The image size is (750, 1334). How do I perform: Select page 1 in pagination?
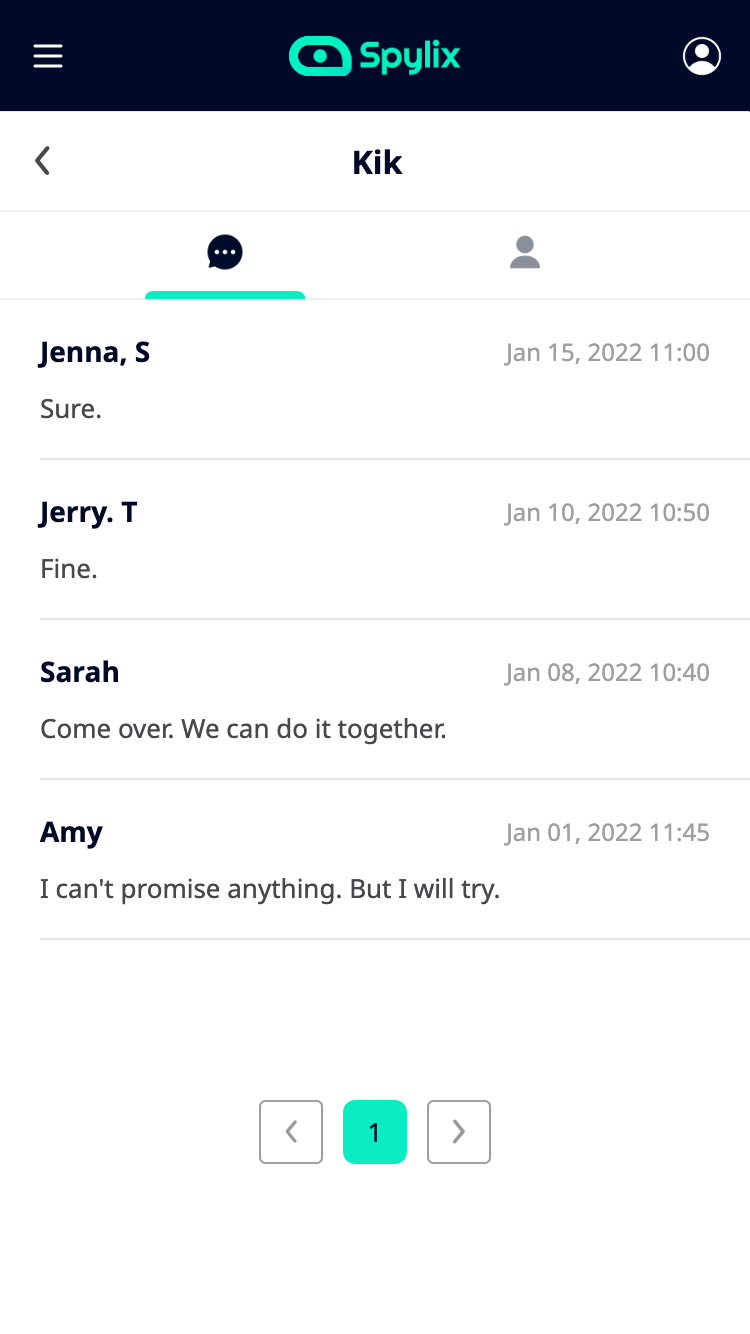[375, 1132]
